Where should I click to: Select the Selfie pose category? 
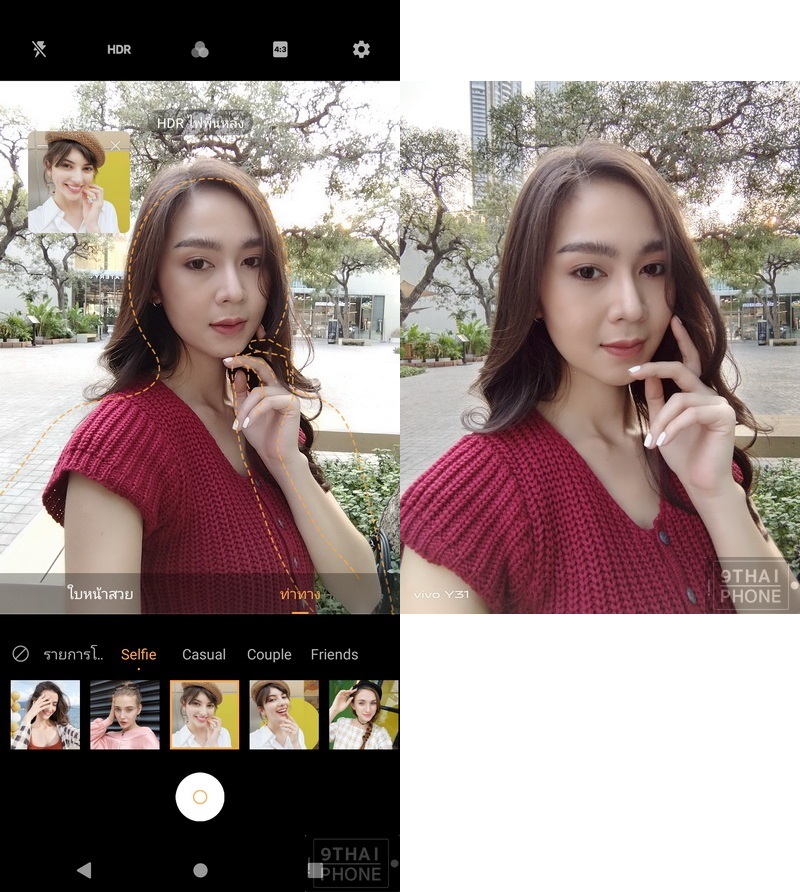coord(139,654)
